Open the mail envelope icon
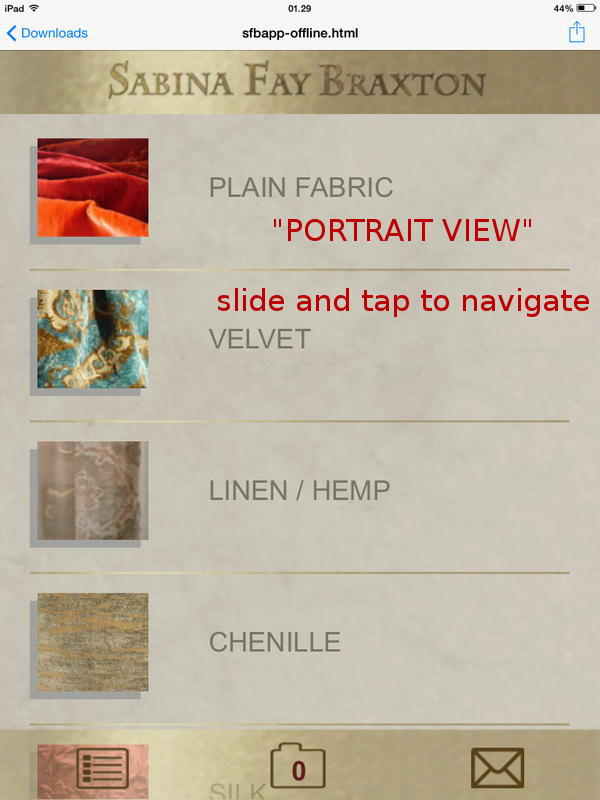Viewport: 600px width, 800px height. (x=497, y=768)
